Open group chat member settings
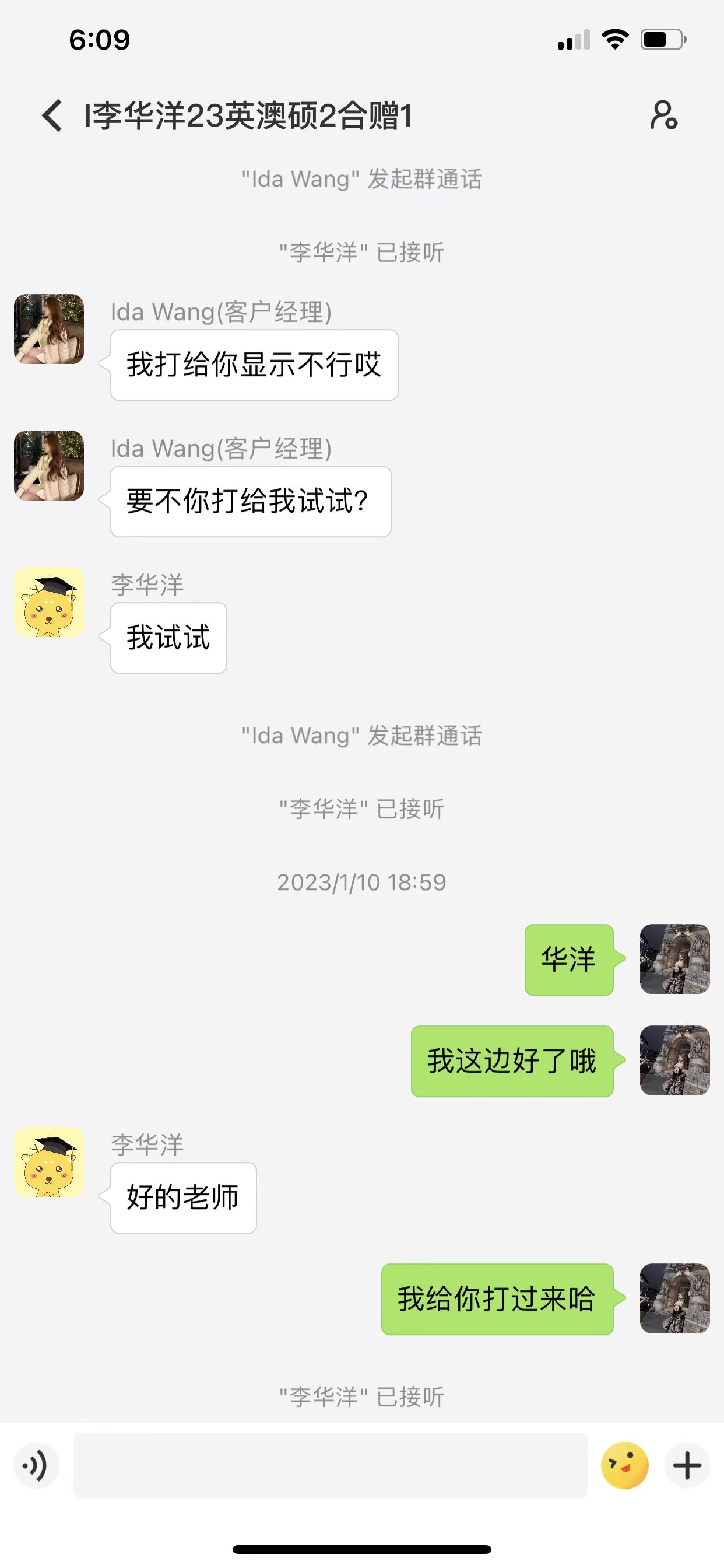The height and width of the screenshot is (1568, 724). (x=663, y=115)
